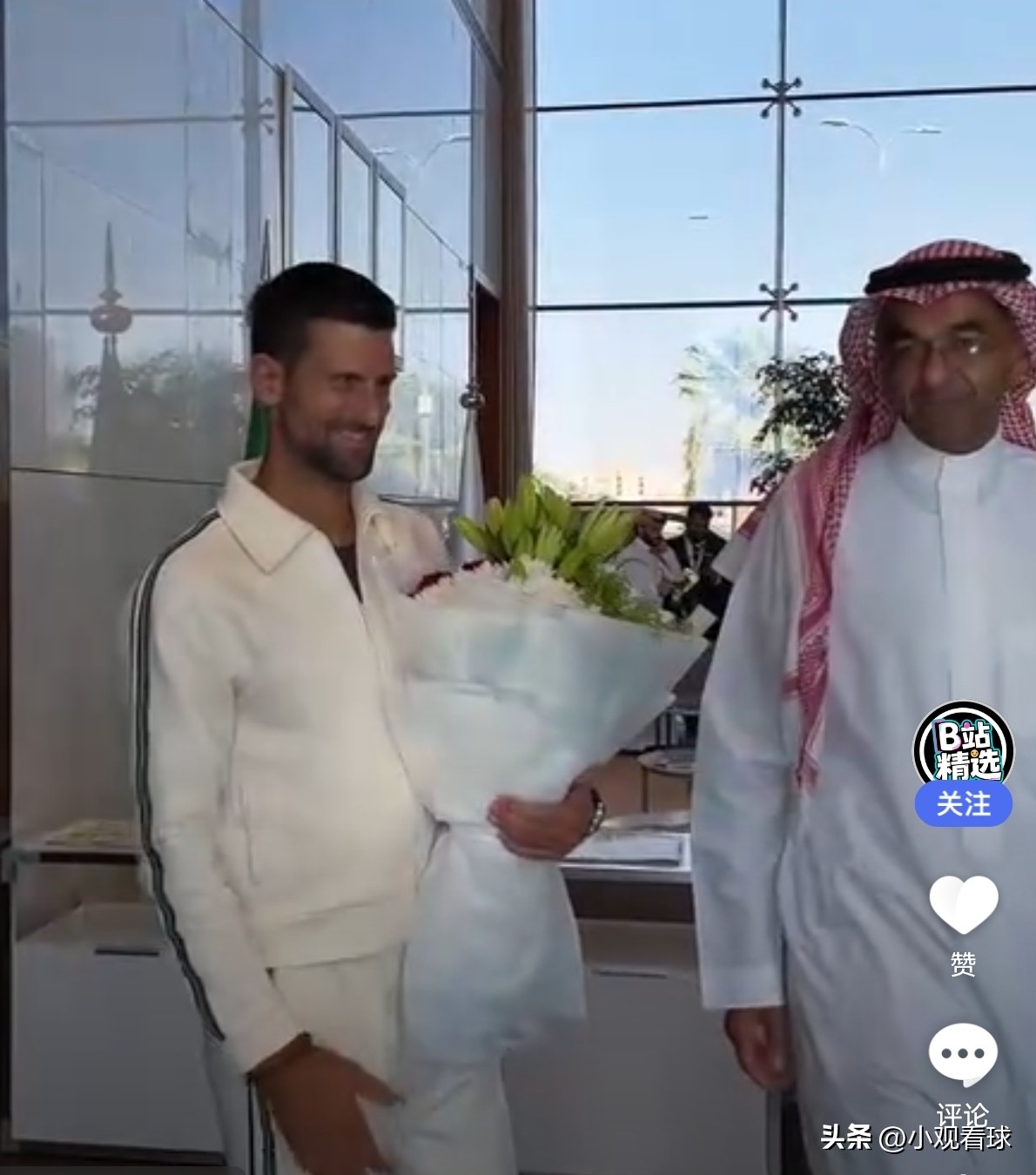
Task: Like this video with the heart icon
Action: [963, 905]
